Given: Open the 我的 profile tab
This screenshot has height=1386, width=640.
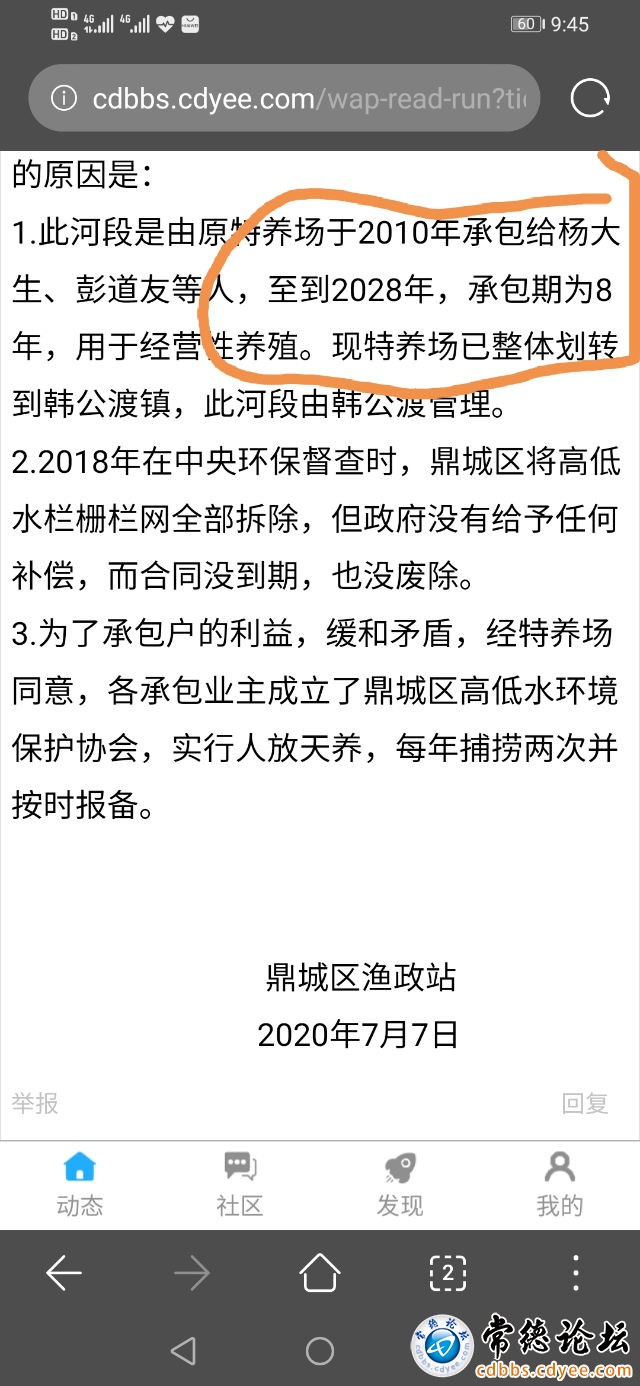Looking at the screenshot, I should pyautogui.click(x=559, y=1185).
